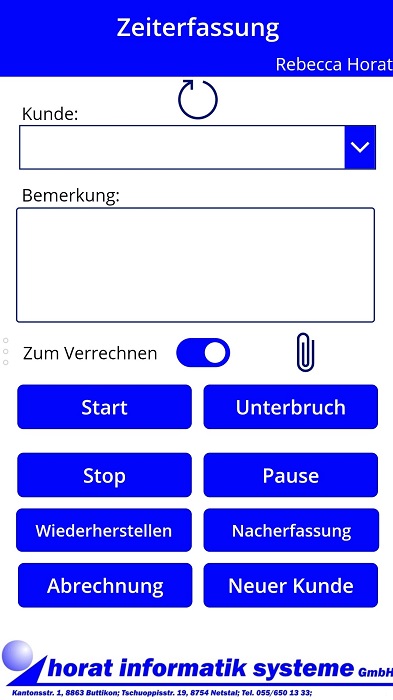Tap the Stop button
This screenshot has width=393, height=700.
[105, 475]
